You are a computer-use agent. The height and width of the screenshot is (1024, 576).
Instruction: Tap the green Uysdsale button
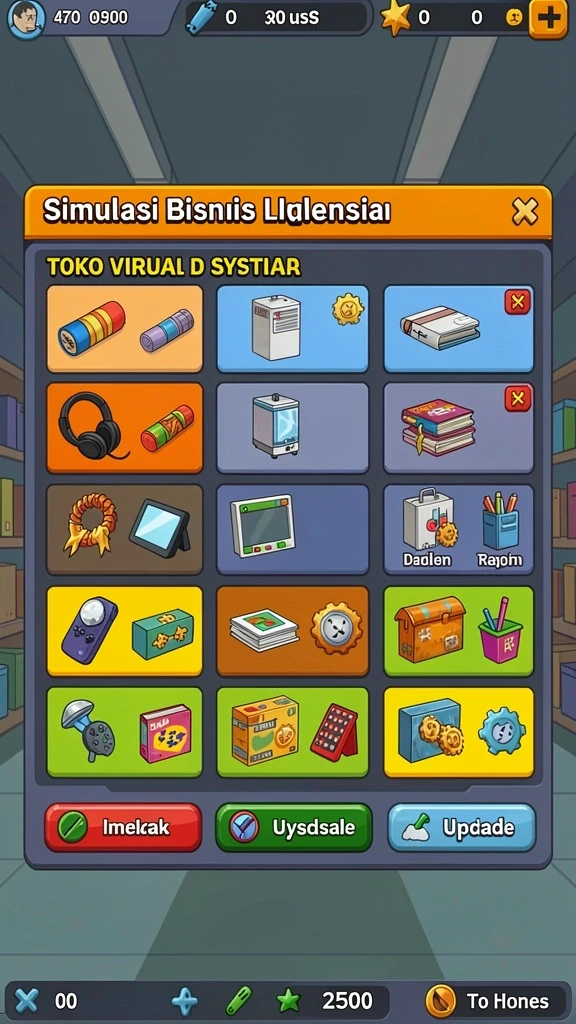pyautogui.click(x=294, y=827)
